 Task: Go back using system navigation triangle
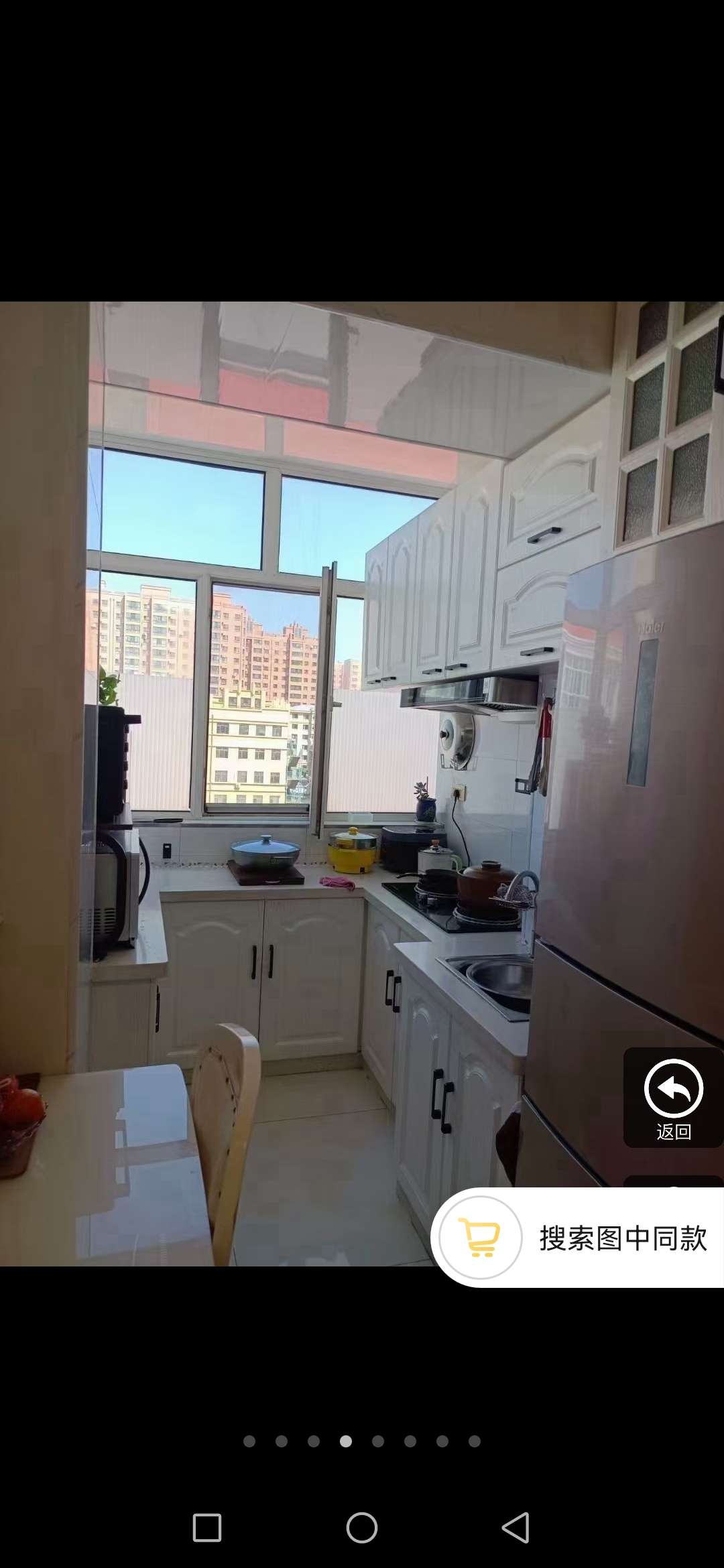pyautogui.click(x=516, y=1528)
